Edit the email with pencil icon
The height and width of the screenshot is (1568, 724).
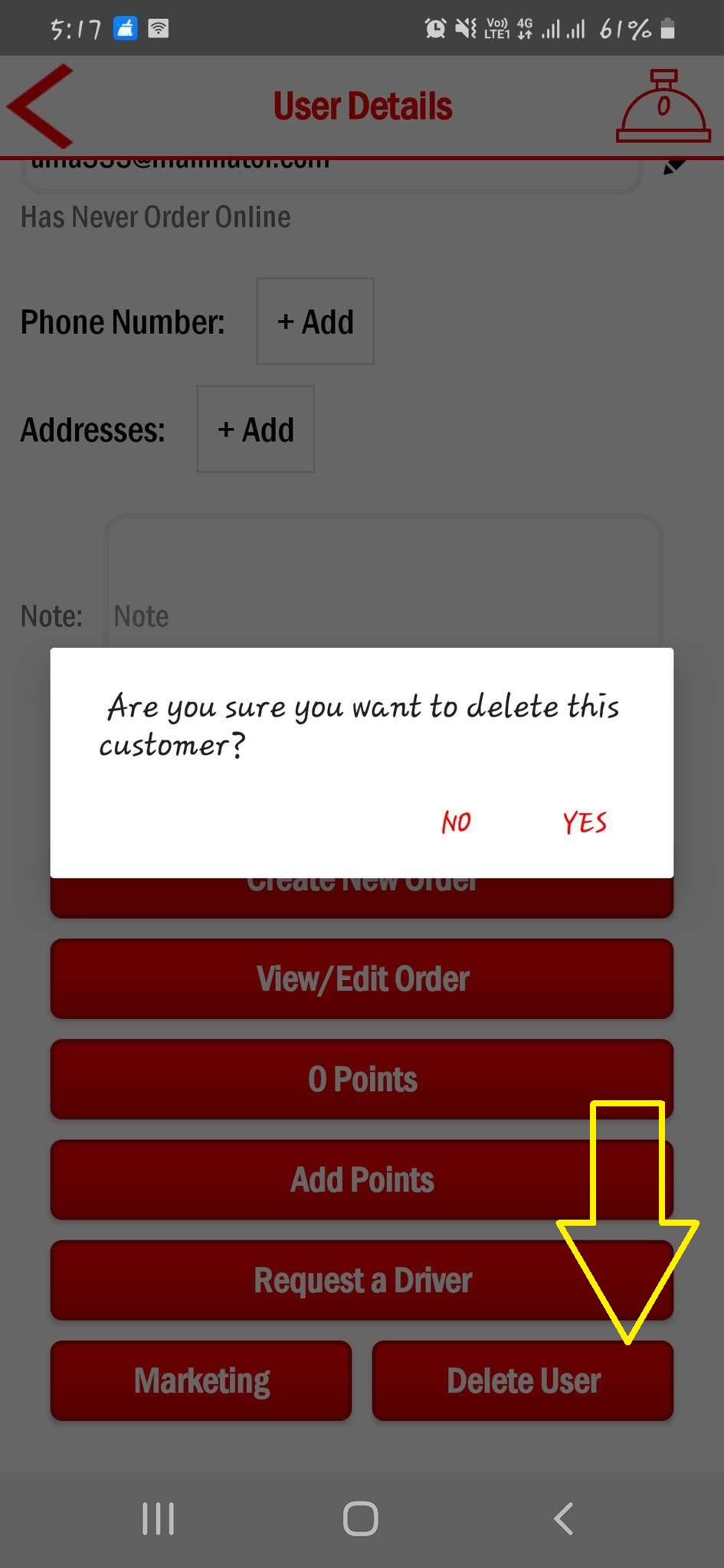click(x=673, y=166)
